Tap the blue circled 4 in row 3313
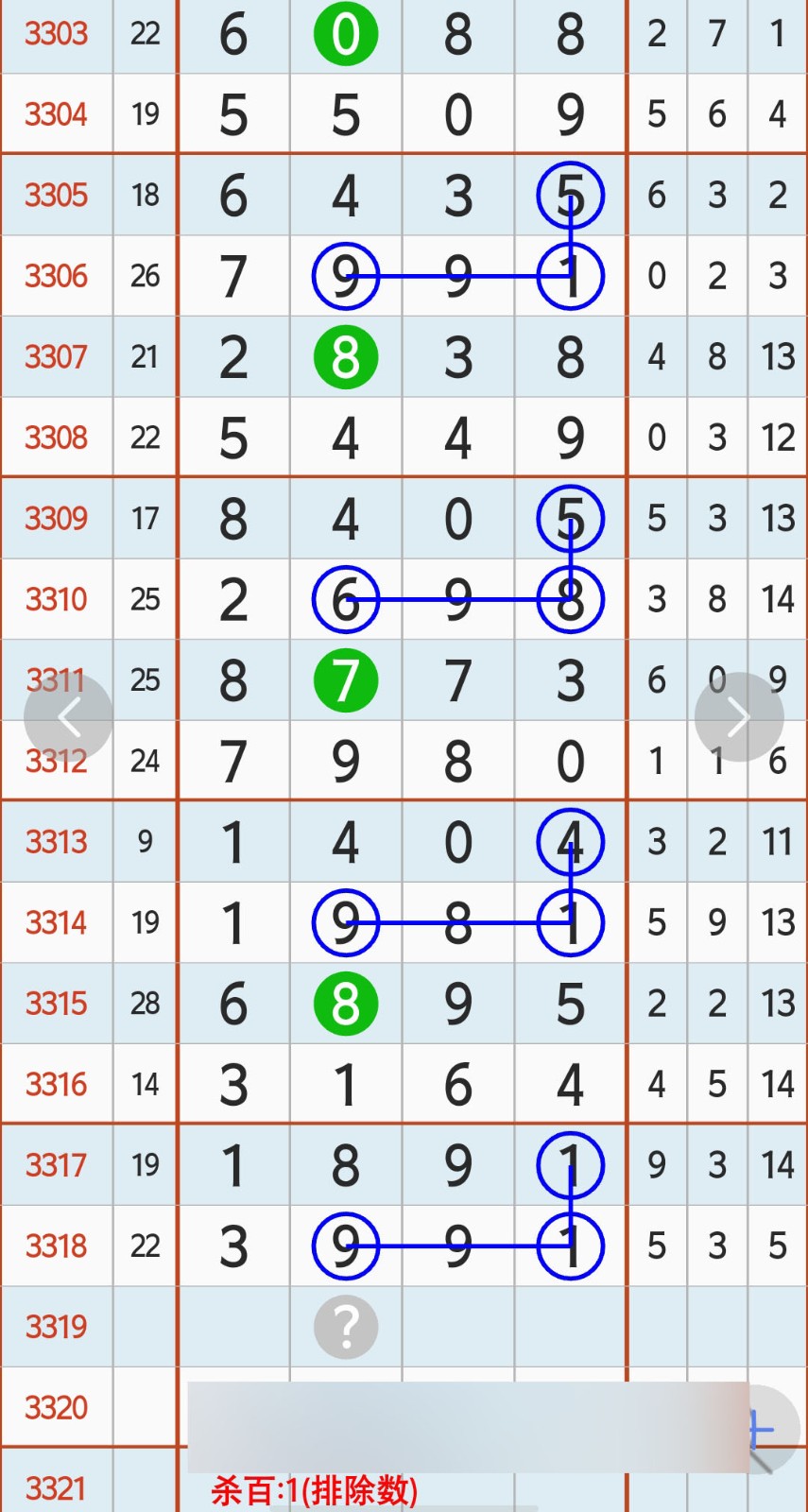808x1512 pixels. click(570, 841)
